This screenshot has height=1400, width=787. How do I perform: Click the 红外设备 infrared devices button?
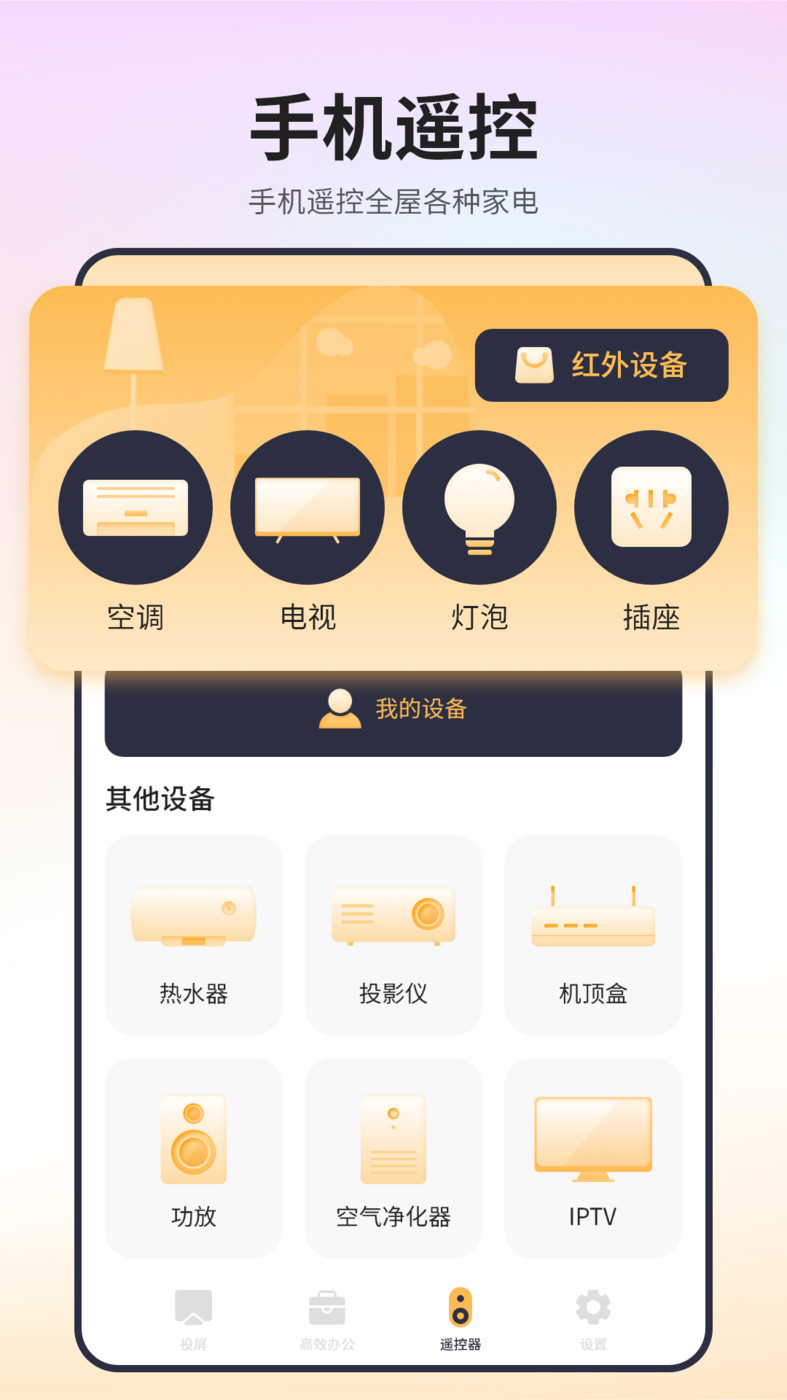601,364
